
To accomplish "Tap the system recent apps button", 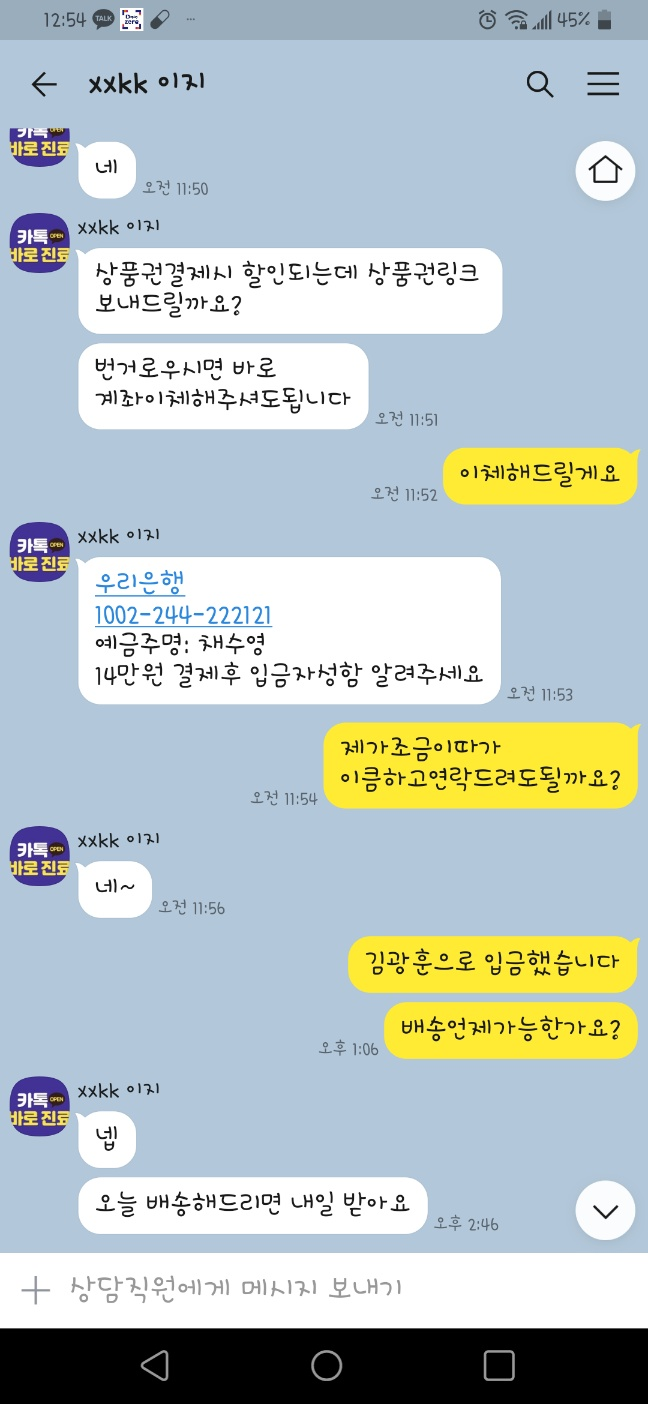I will (498, 1366).
